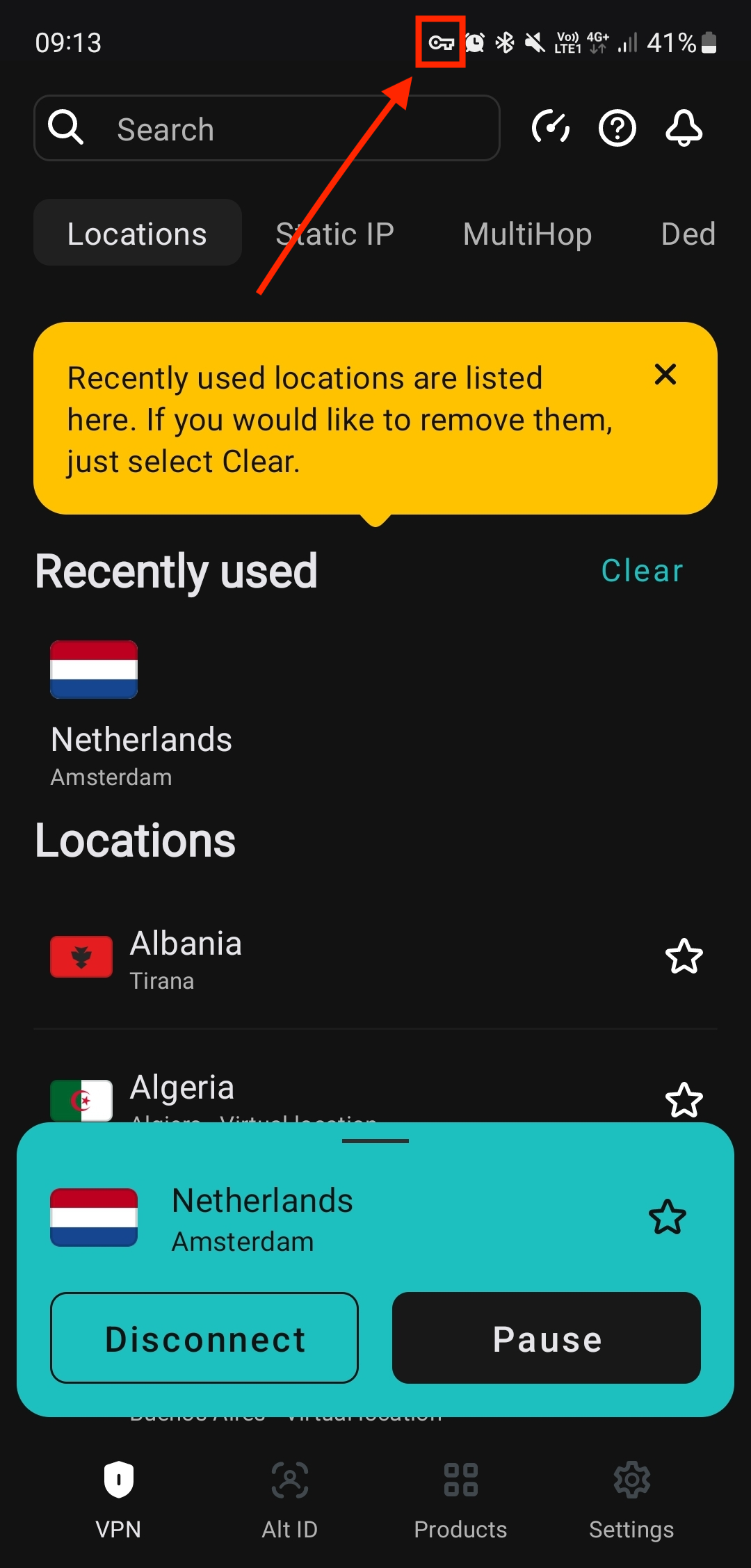Open the speed test icon
This screenshot has height=1568, width=751.
(551, 129)
